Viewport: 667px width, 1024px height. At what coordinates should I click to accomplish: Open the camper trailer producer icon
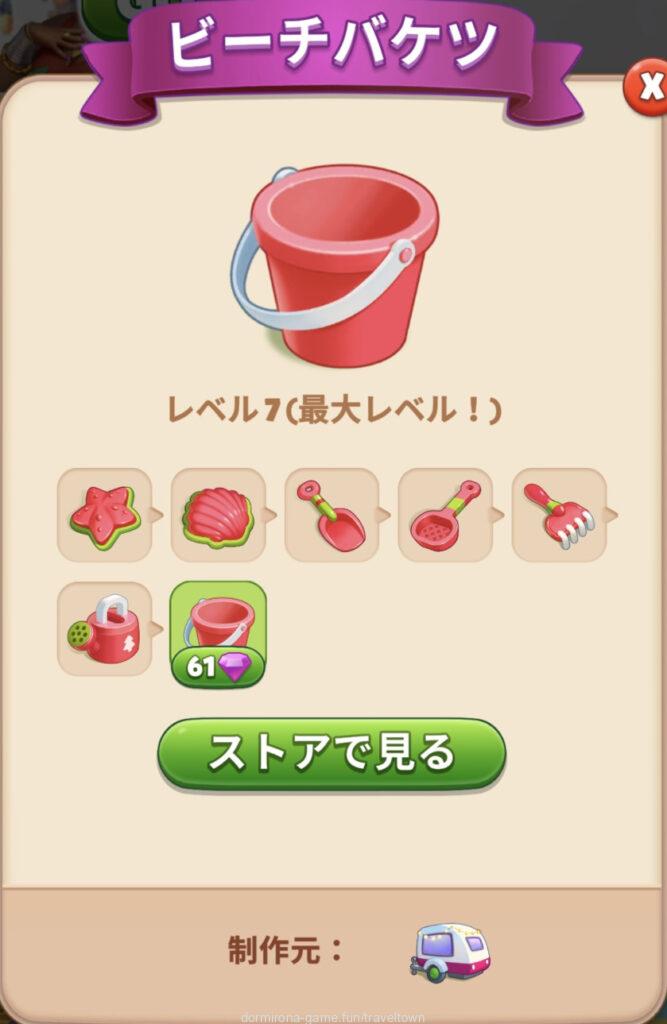[449, 951]
